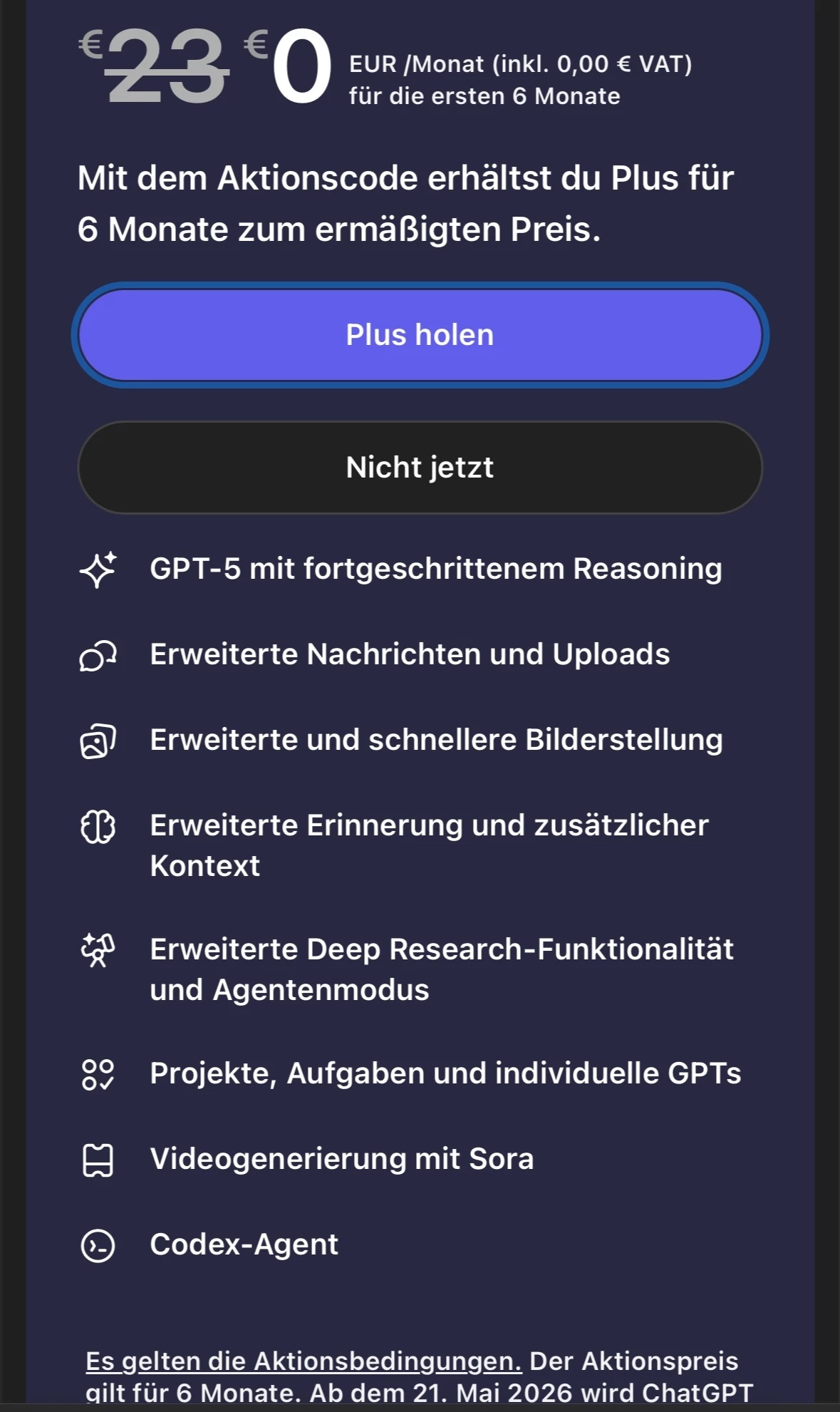Viewport: 840px width, 1412px height.
Task: Open the Aktionsbedingungen link
Action: [x=304, y=1361]
